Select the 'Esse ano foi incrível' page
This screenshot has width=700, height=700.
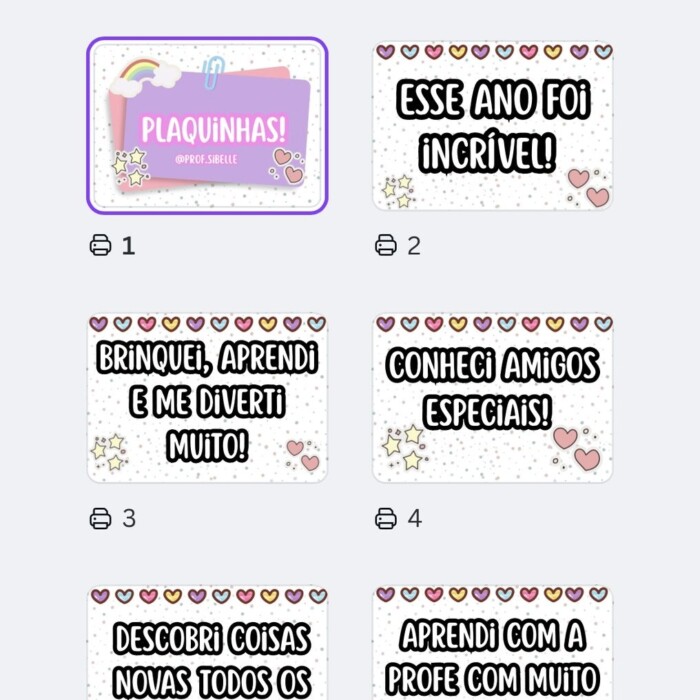(x=493, y=126)
